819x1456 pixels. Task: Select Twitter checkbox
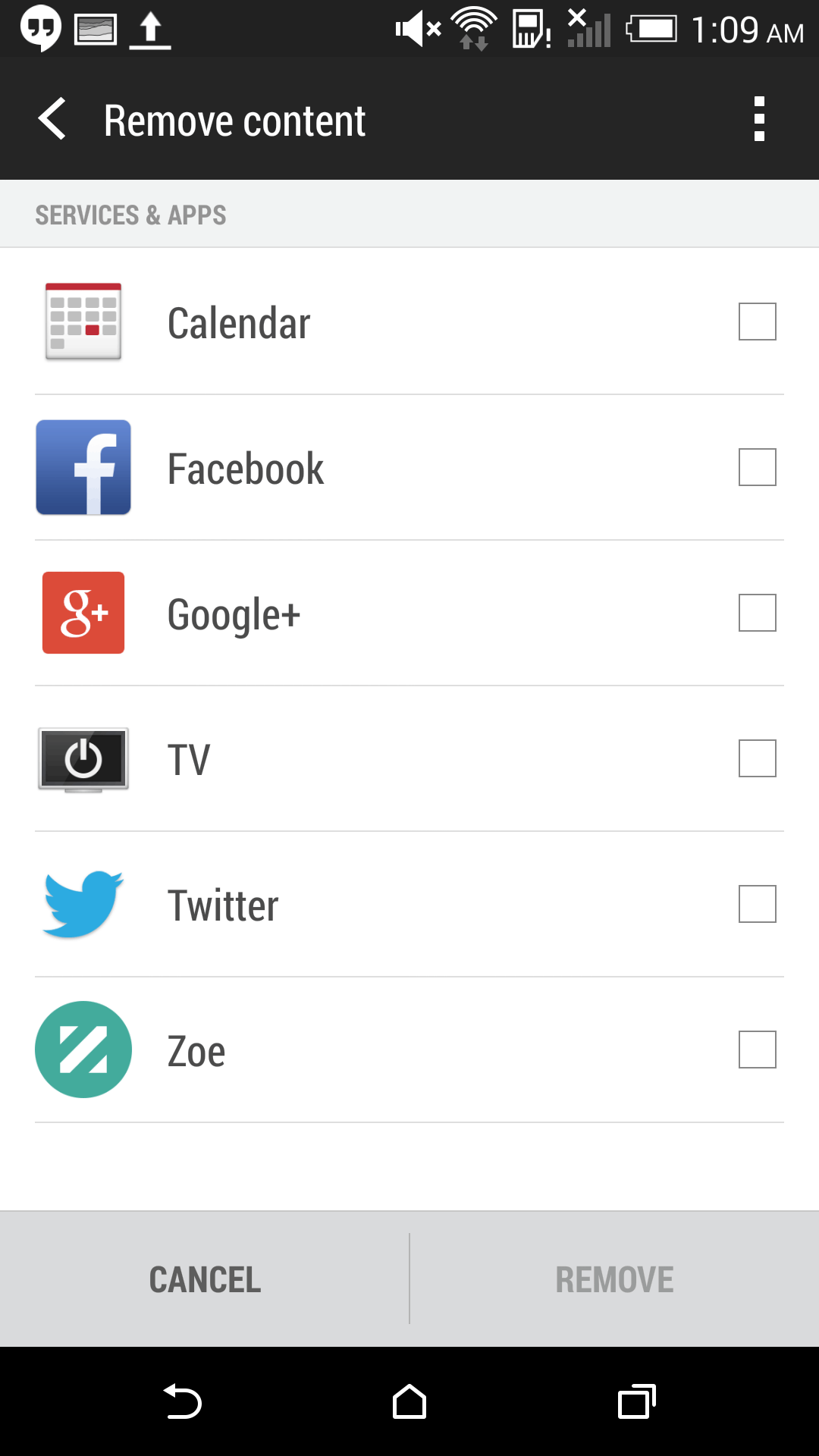(x=757, y=904)
